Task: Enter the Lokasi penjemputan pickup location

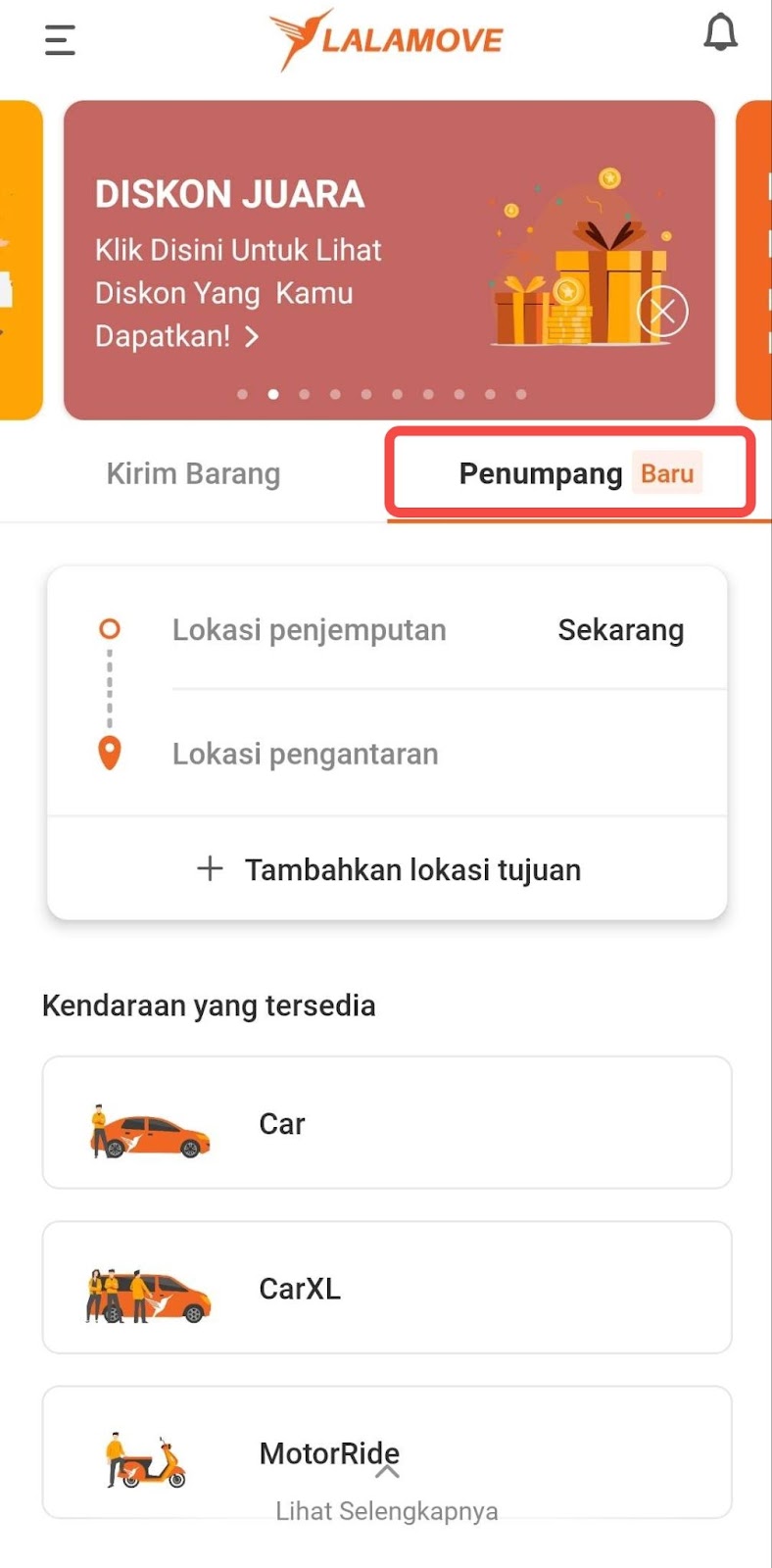Action: click(x=310, y=630)
